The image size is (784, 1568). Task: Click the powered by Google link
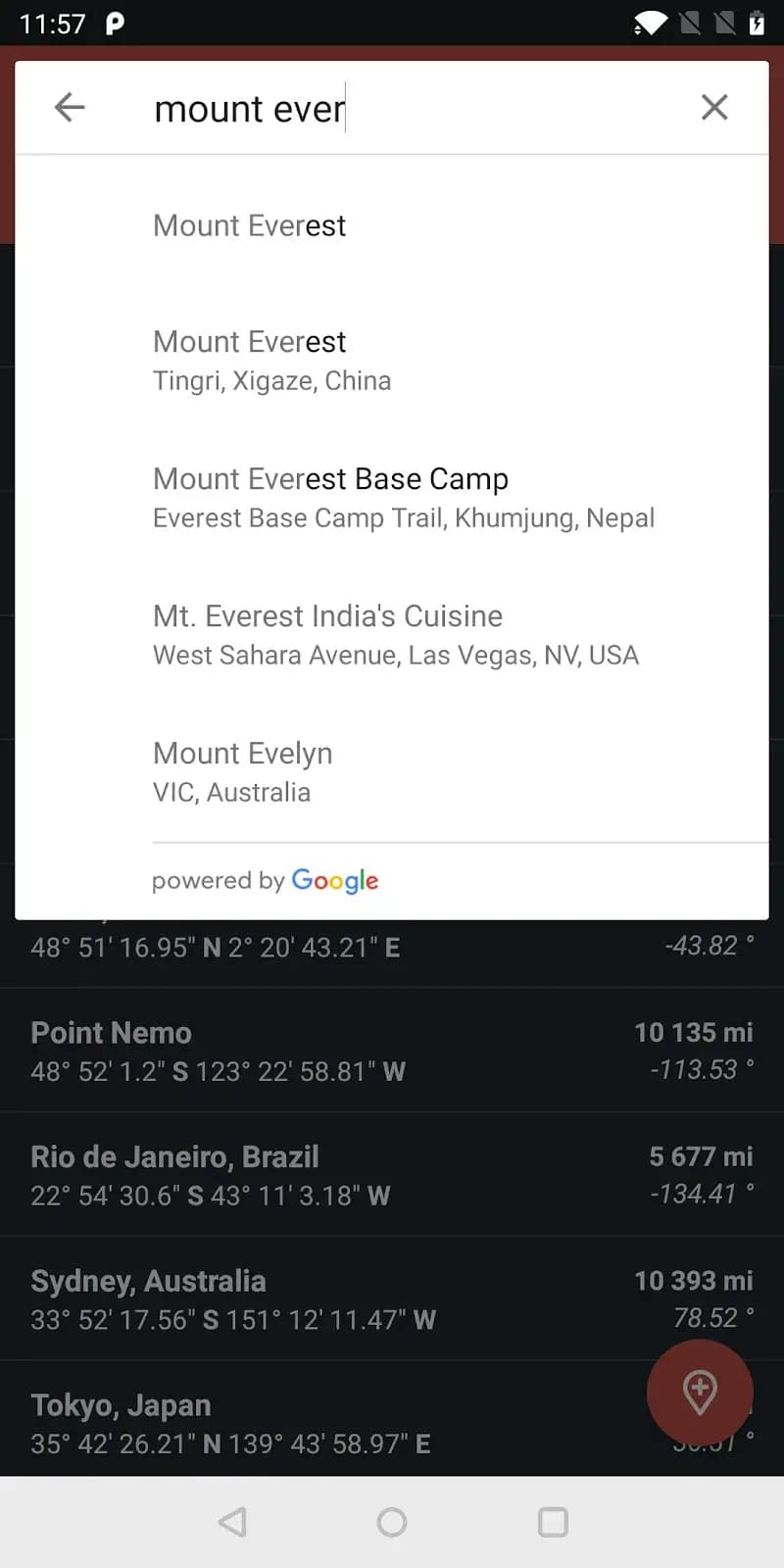click(x=265, y=880)
